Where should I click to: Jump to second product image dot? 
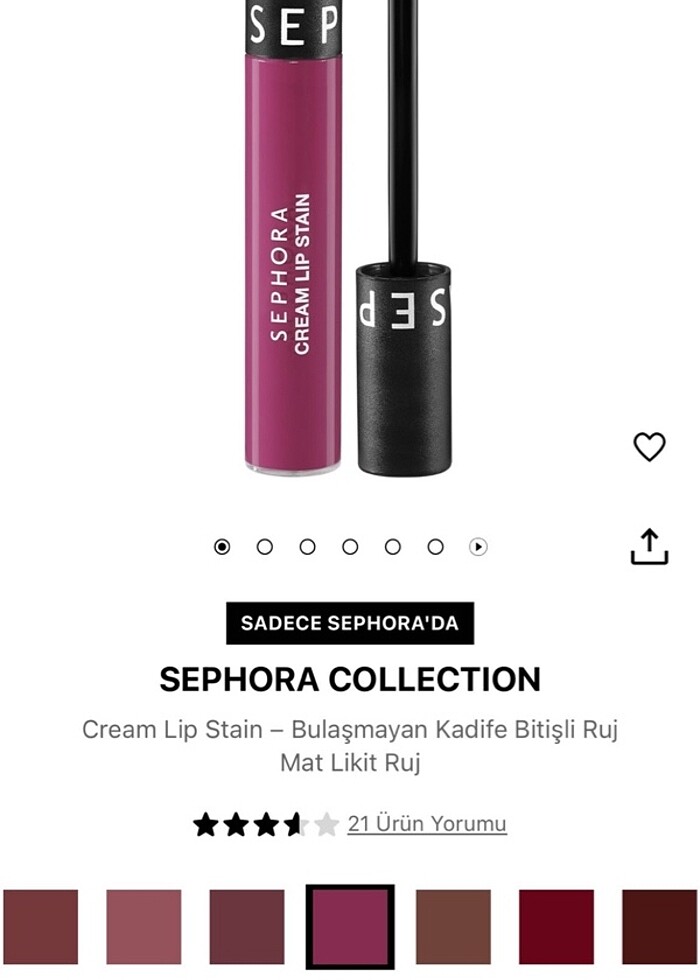pyautogui.click(x=265, y=547)
